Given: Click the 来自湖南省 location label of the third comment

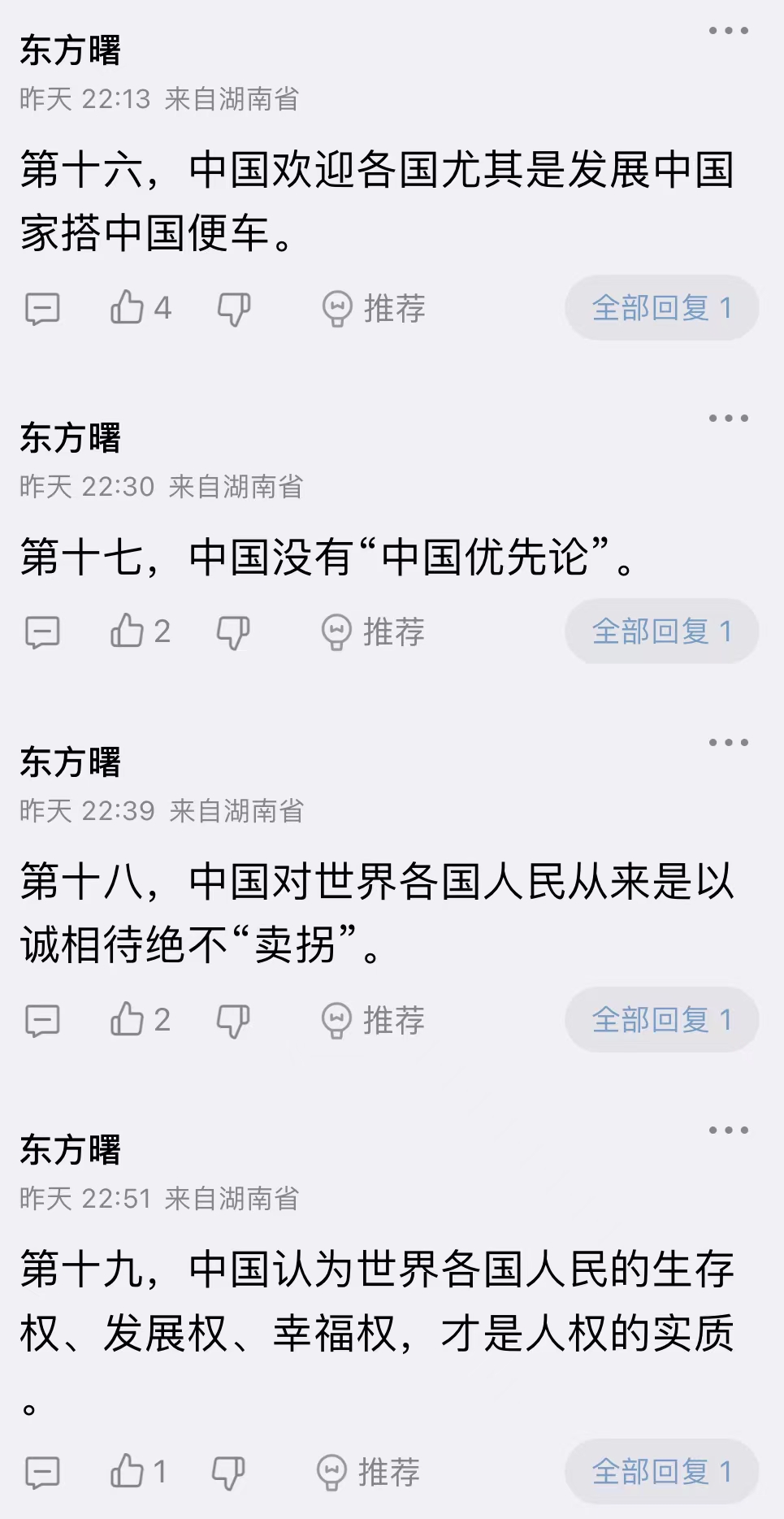Looking at the screenshot, I should (235, 809).
